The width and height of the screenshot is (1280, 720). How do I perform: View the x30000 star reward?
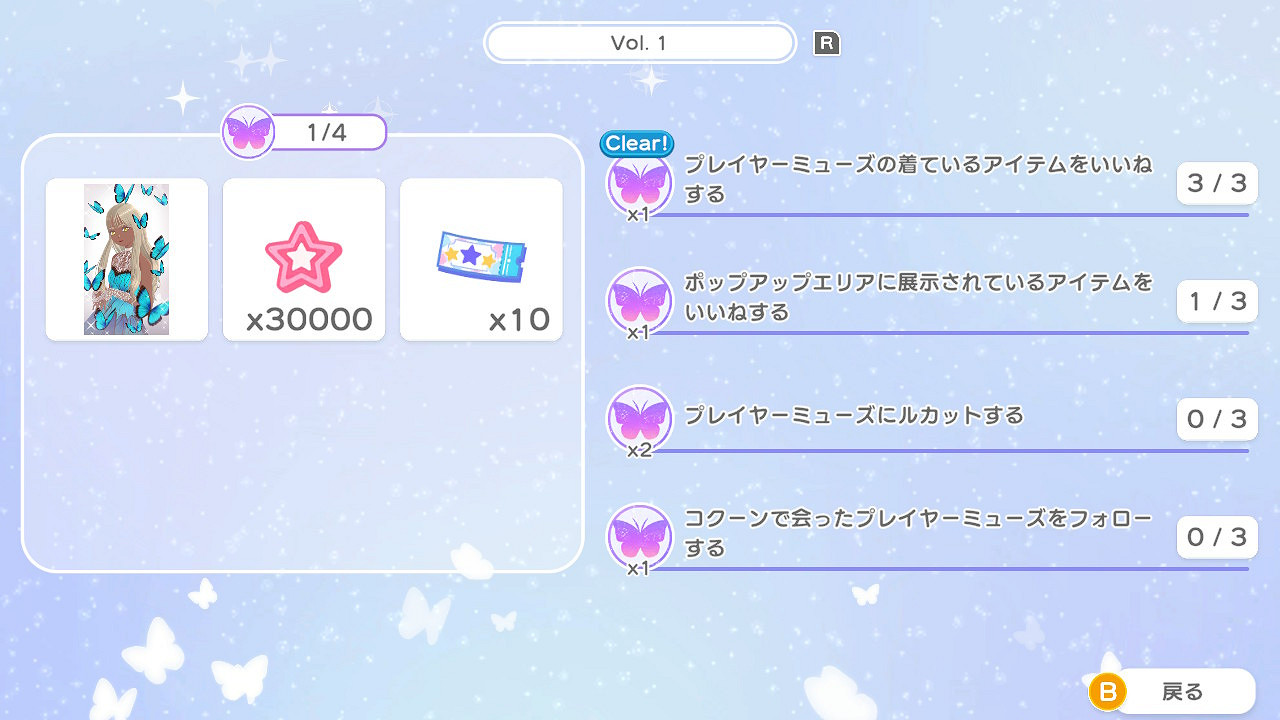(x=304, y=259)
